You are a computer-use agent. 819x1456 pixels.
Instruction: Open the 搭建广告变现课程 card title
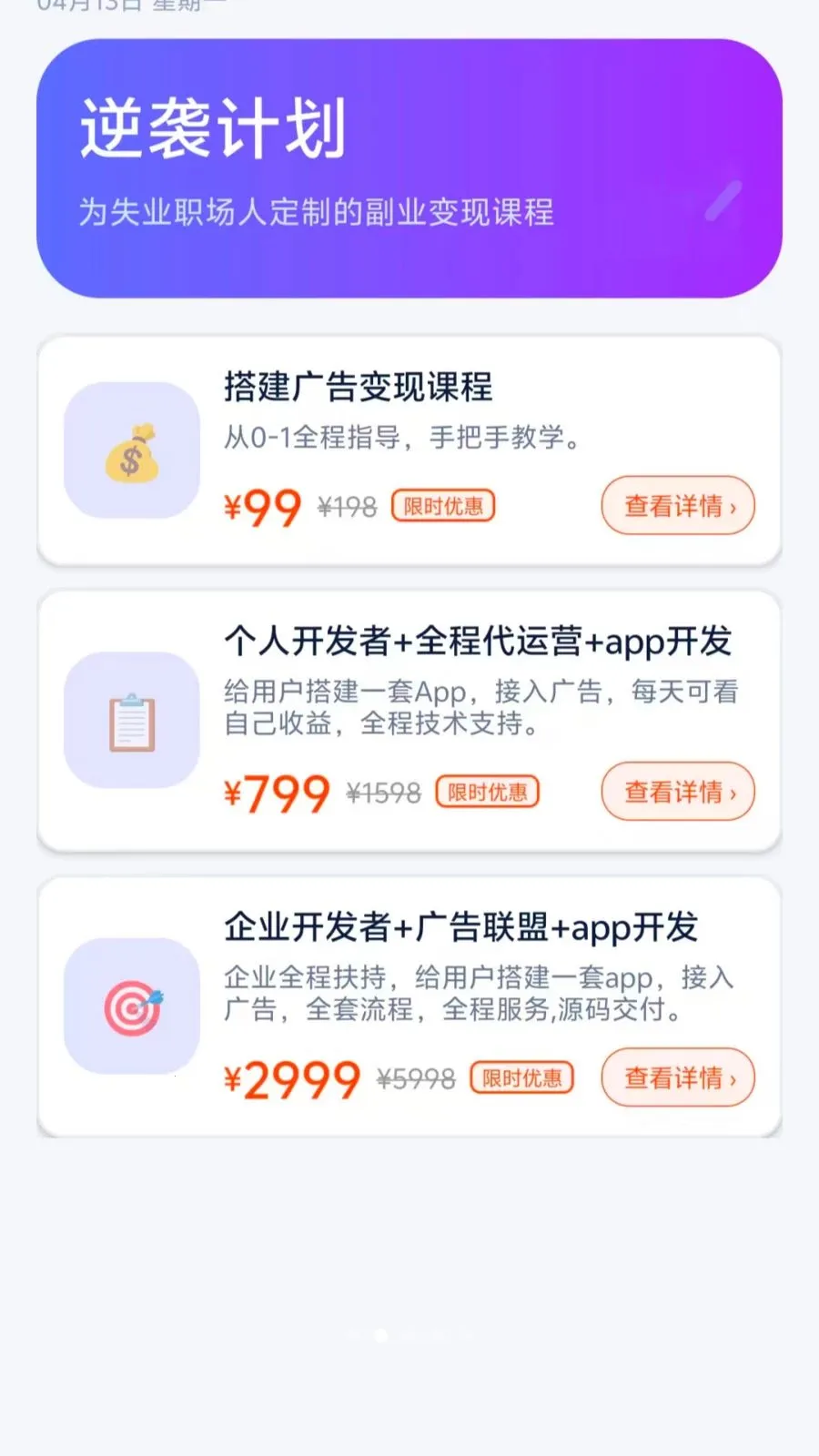coord(359,385)
